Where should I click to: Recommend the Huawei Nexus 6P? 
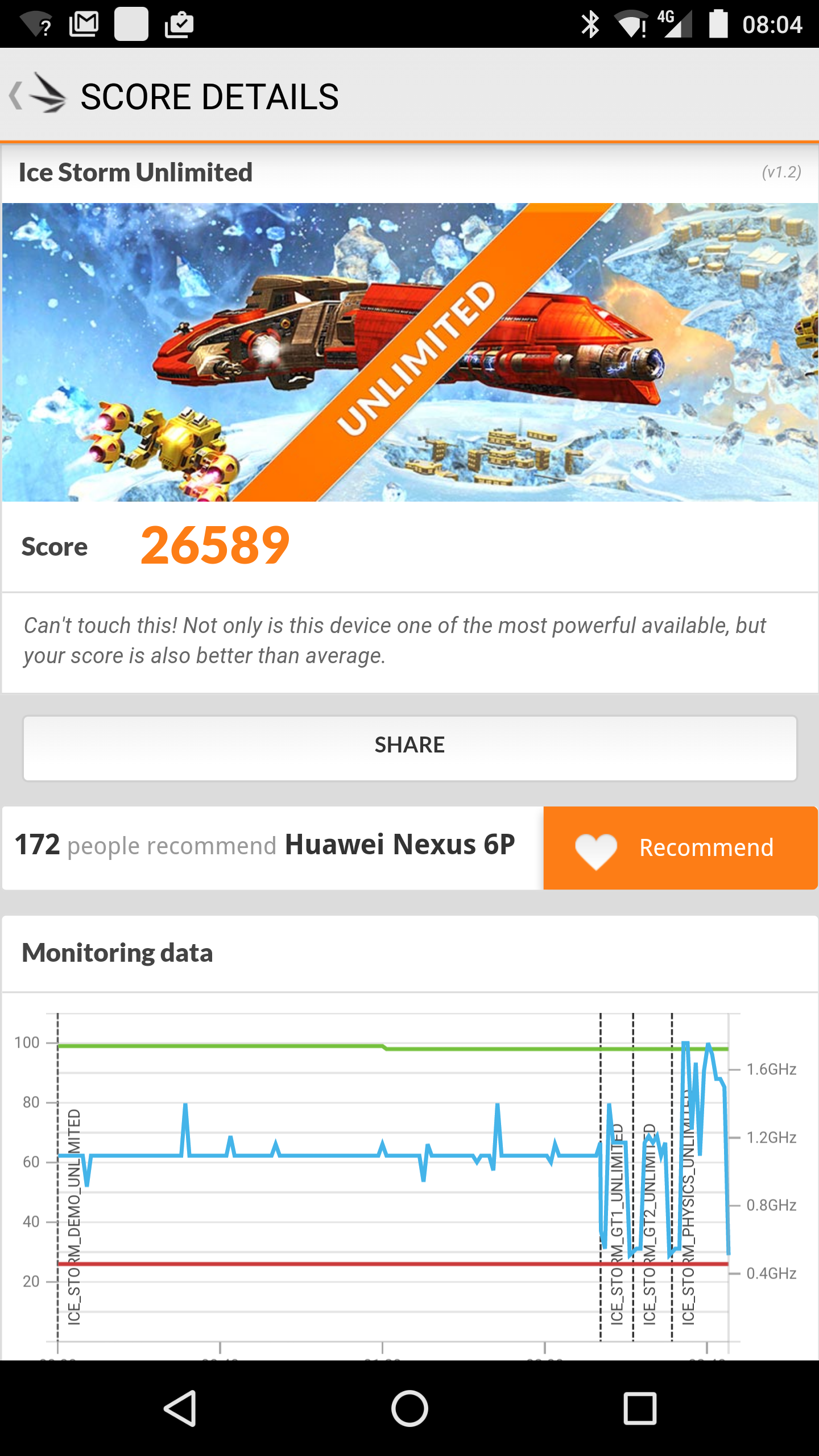click(680, 847)
